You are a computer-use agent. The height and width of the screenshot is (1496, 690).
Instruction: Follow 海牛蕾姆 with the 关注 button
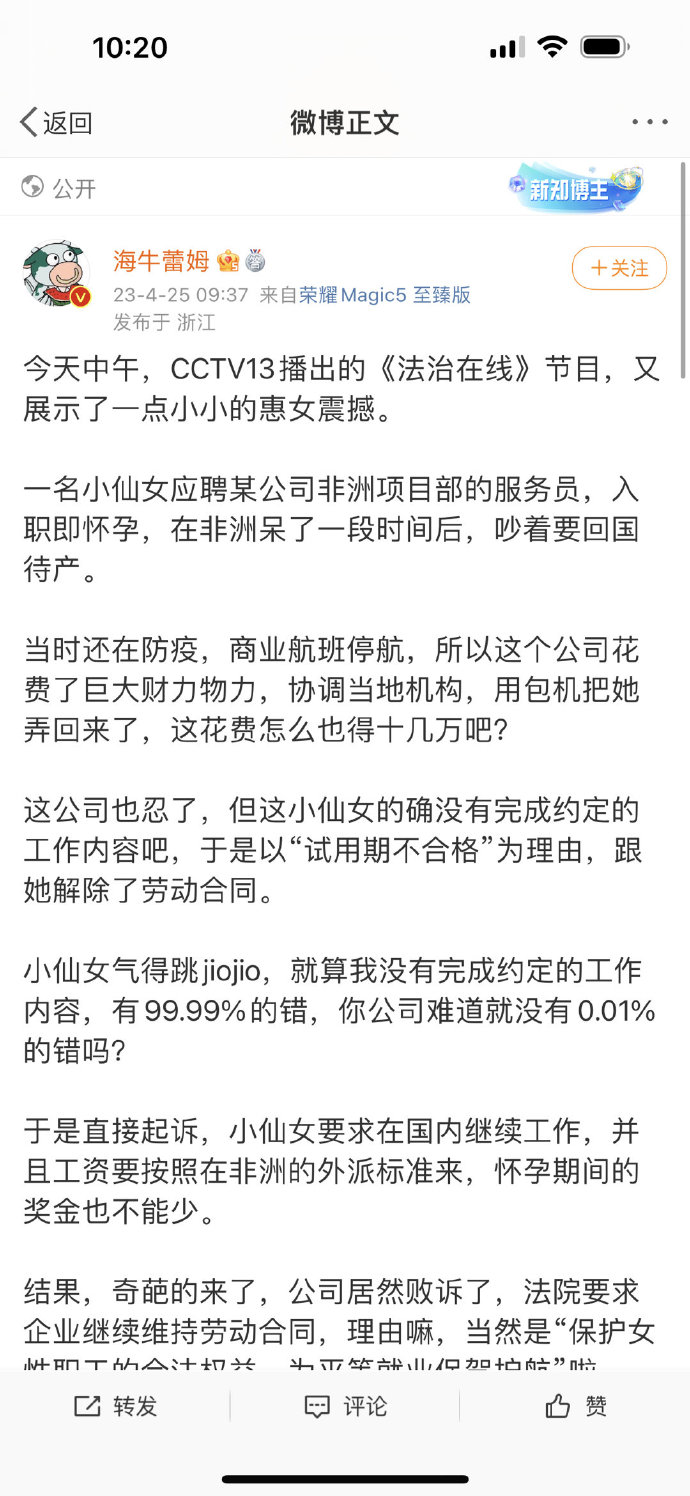point(619,268)
